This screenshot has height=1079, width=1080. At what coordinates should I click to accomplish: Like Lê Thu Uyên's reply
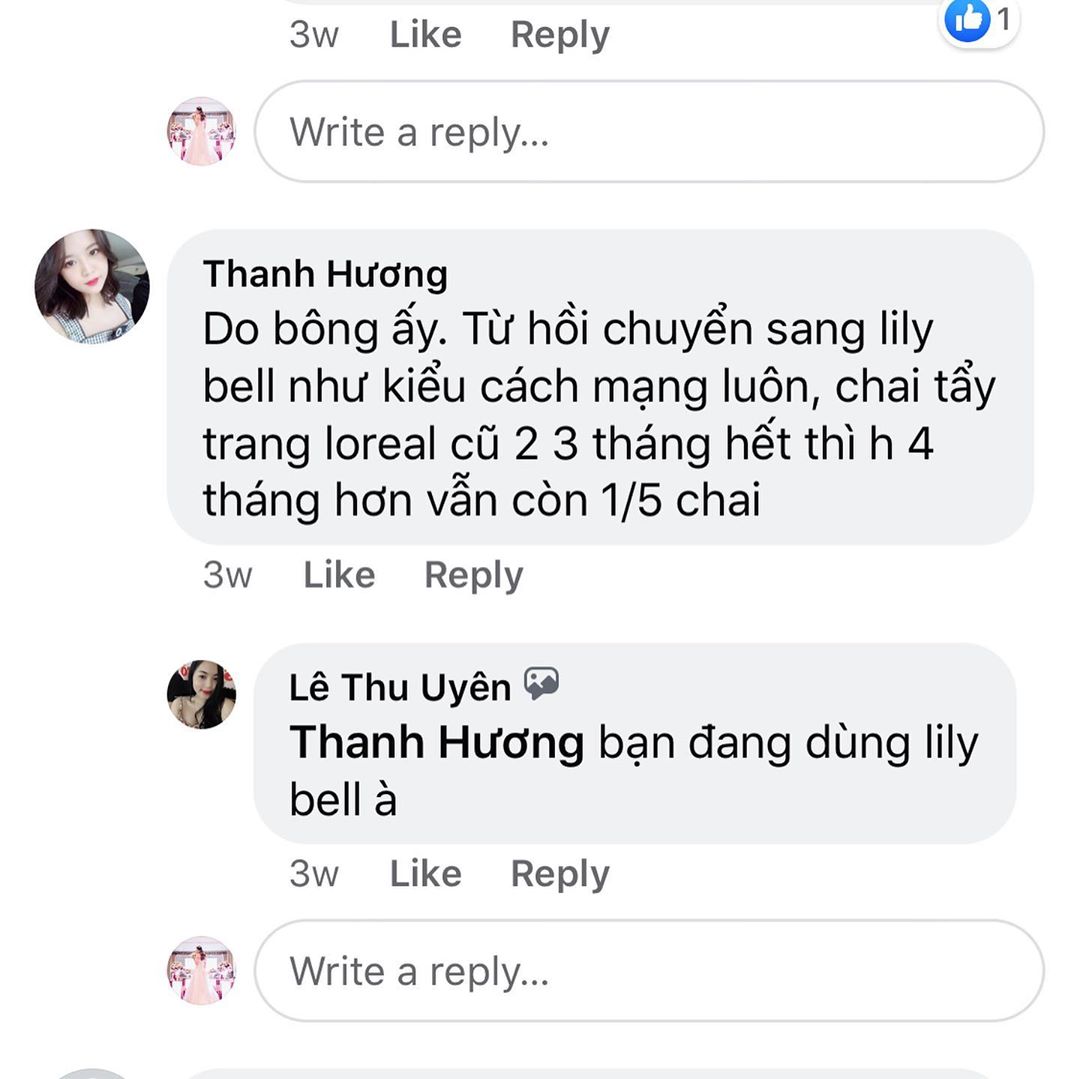click(x=425, y=874)
